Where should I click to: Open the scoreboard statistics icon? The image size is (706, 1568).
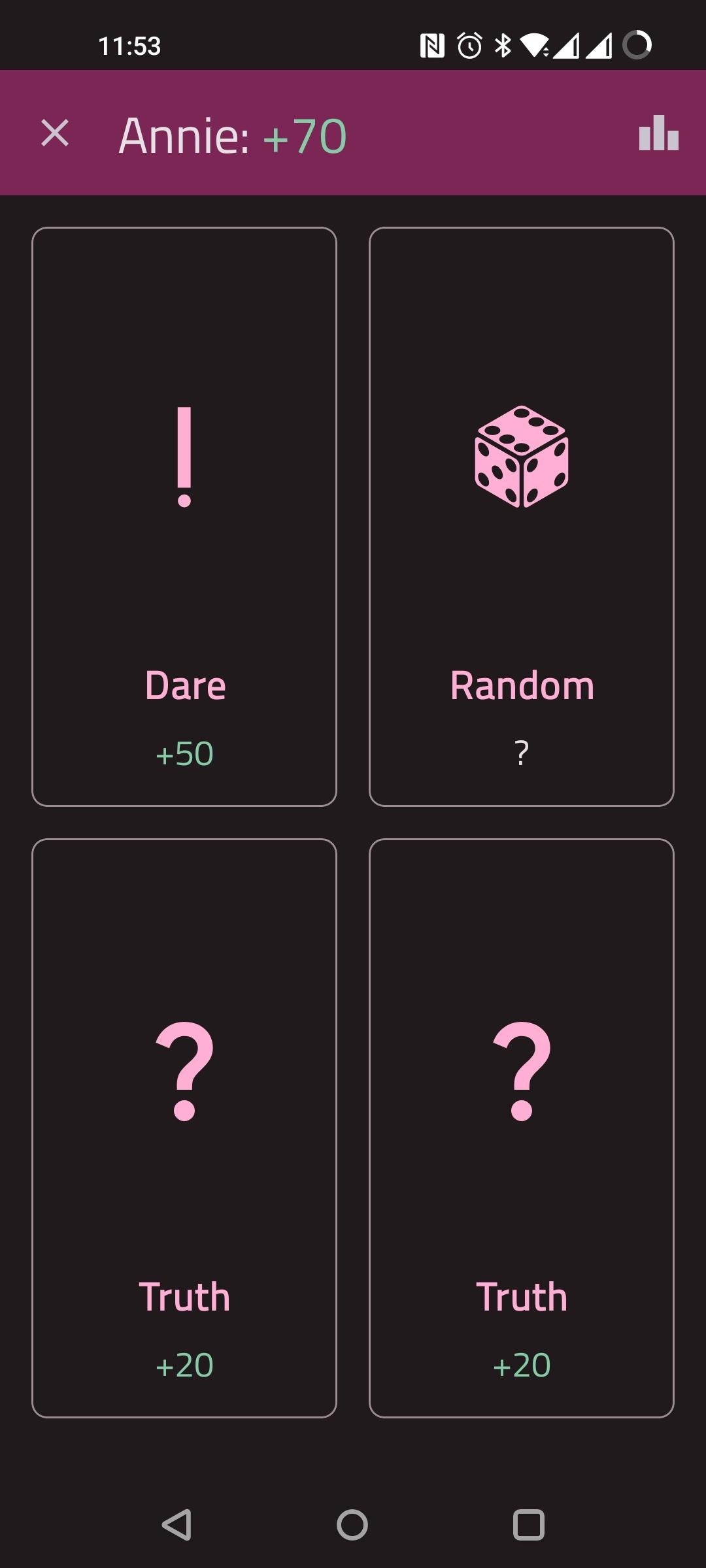click(658, 133)
